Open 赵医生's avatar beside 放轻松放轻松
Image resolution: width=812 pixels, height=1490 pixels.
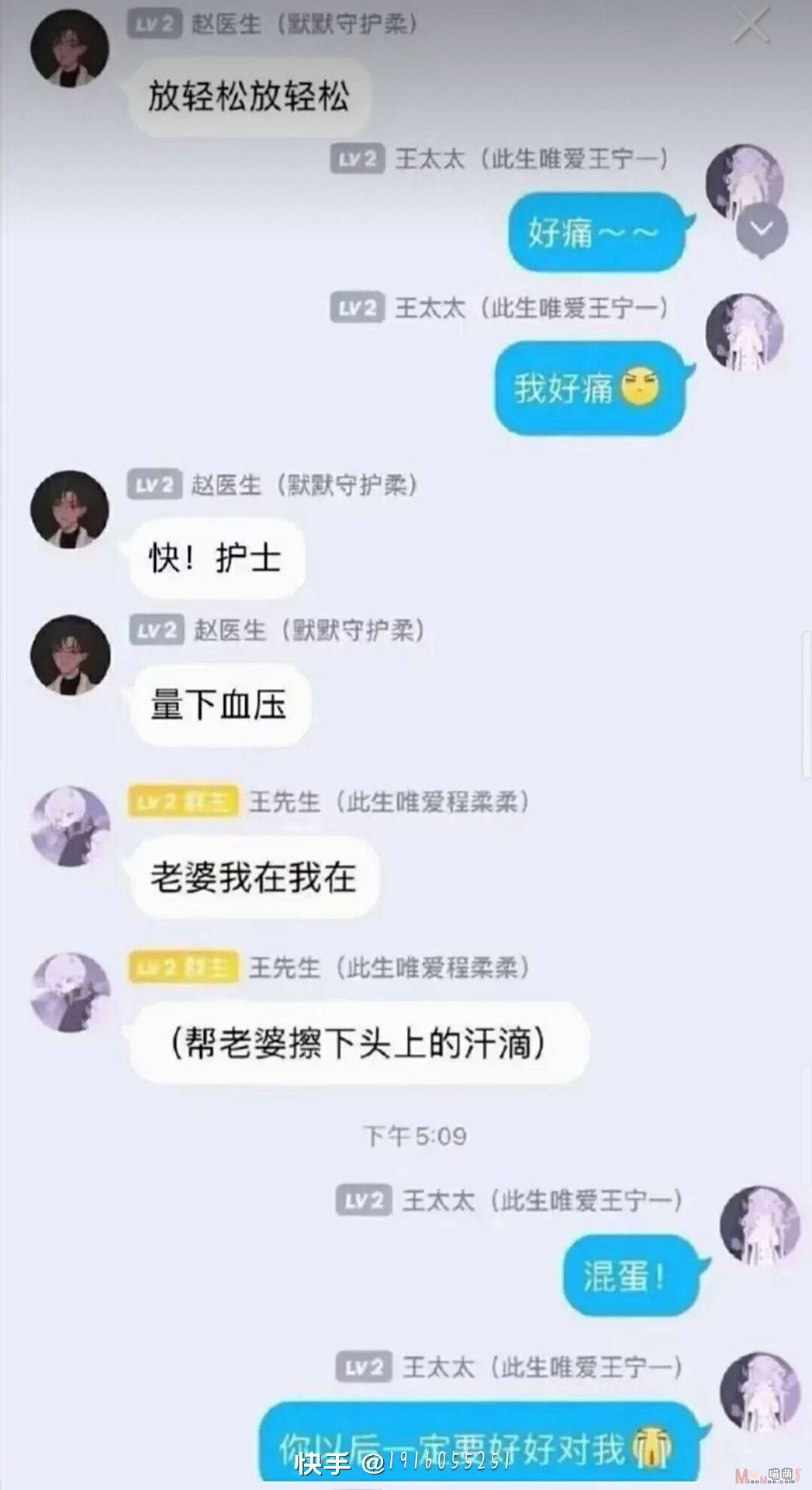[70, 48]
